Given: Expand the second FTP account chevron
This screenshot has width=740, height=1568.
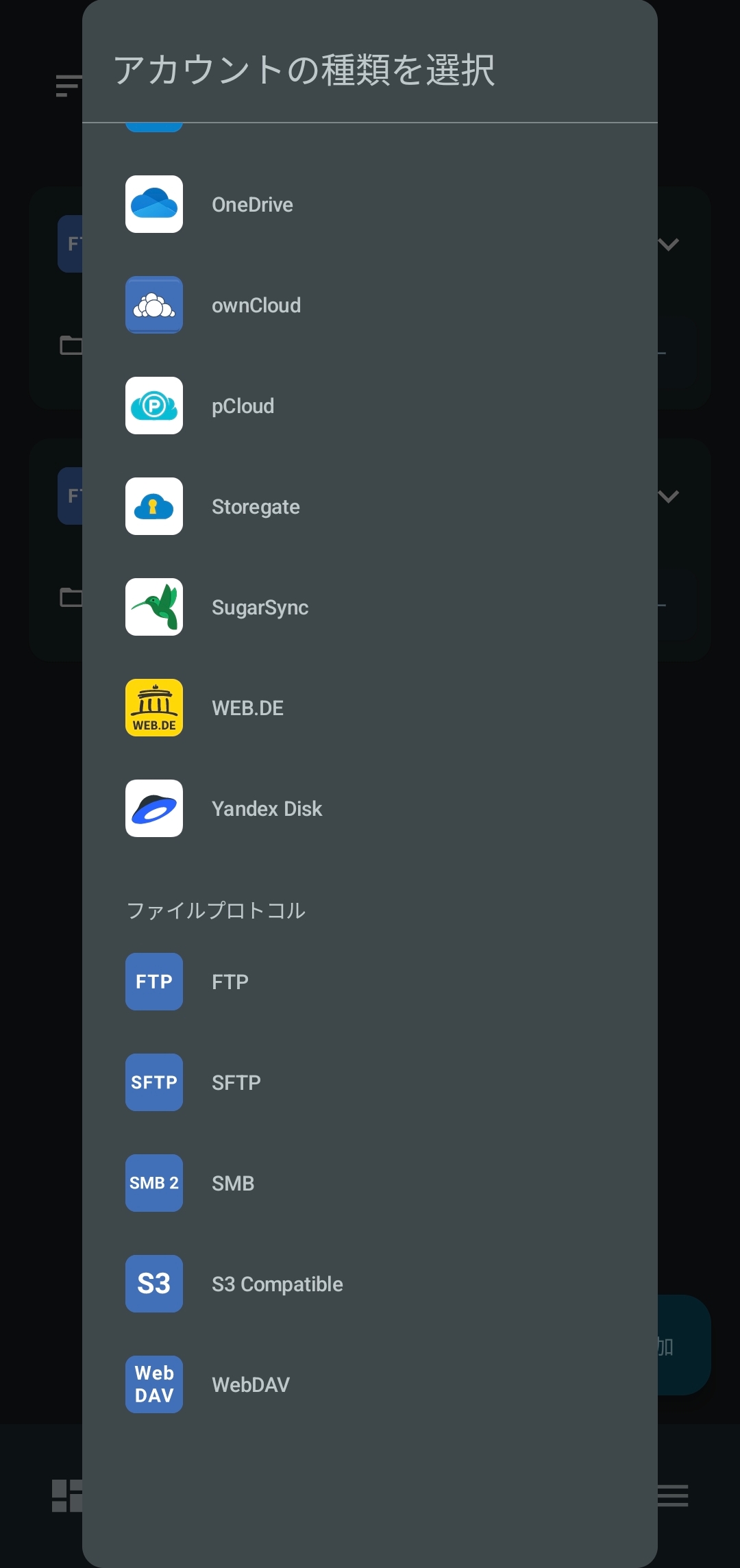Looking at the screenshot, I should [x=668, y=495].
